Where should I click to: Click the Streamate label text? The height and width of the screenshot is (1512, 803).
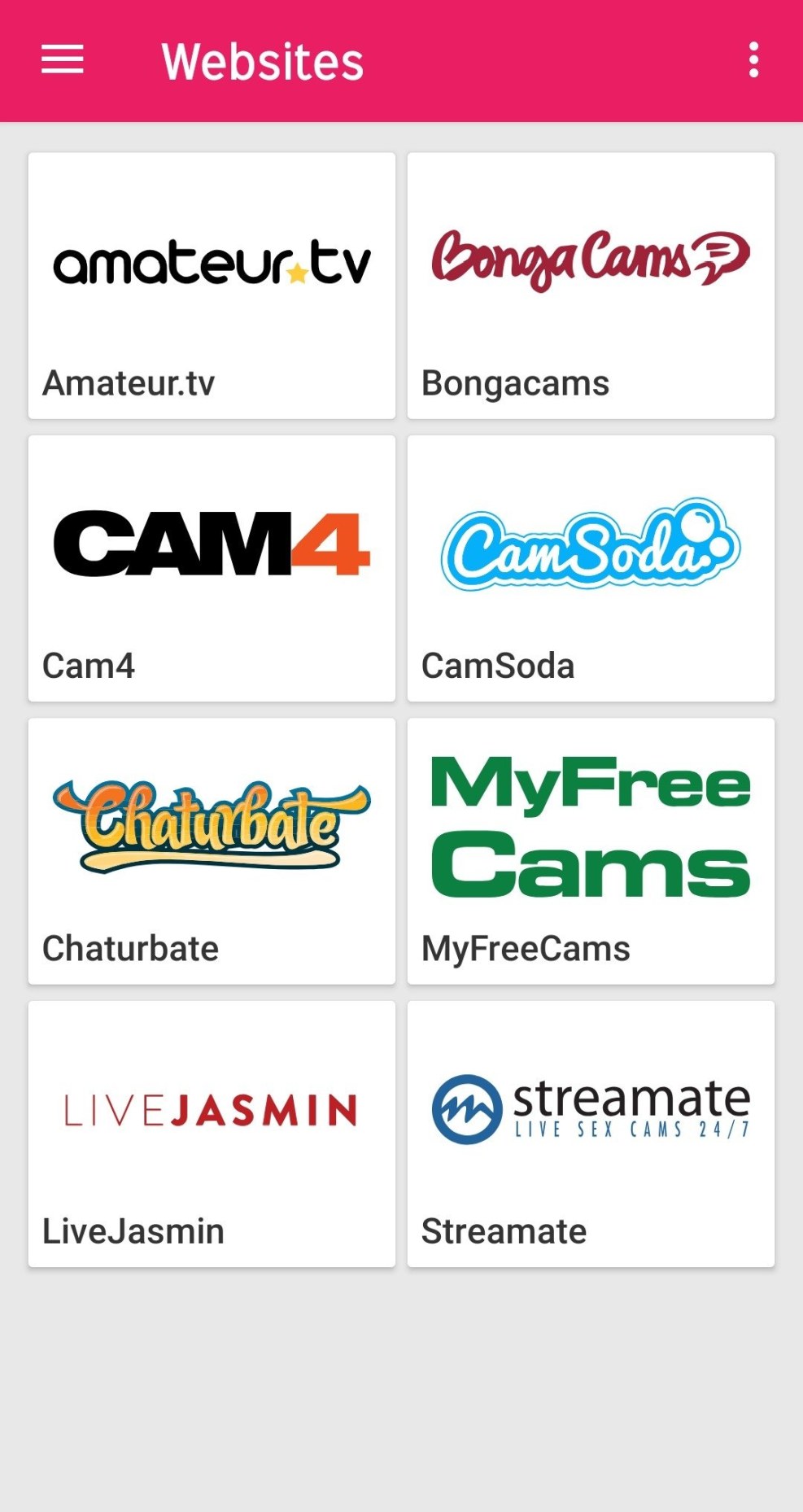[503, 1230]
